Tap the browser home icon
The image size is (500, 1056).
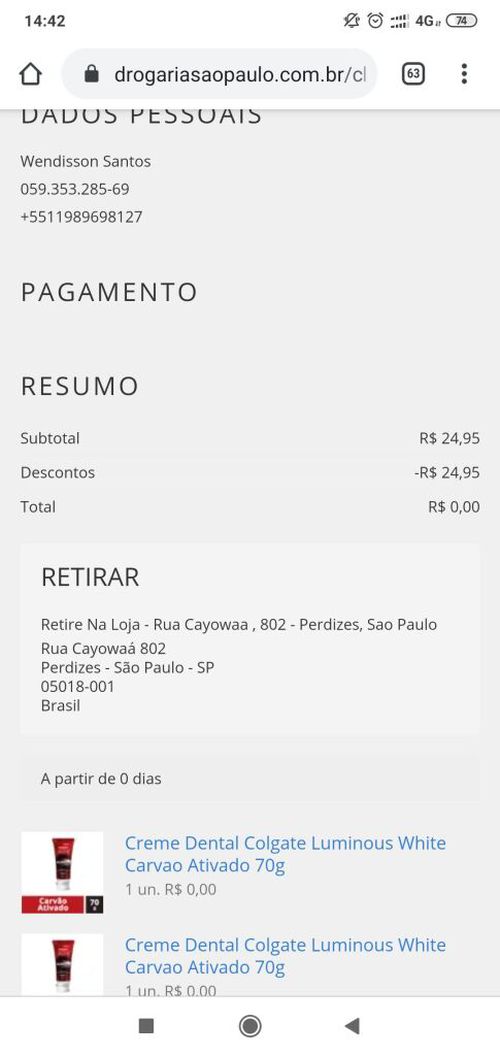click(x=31, y=74)
